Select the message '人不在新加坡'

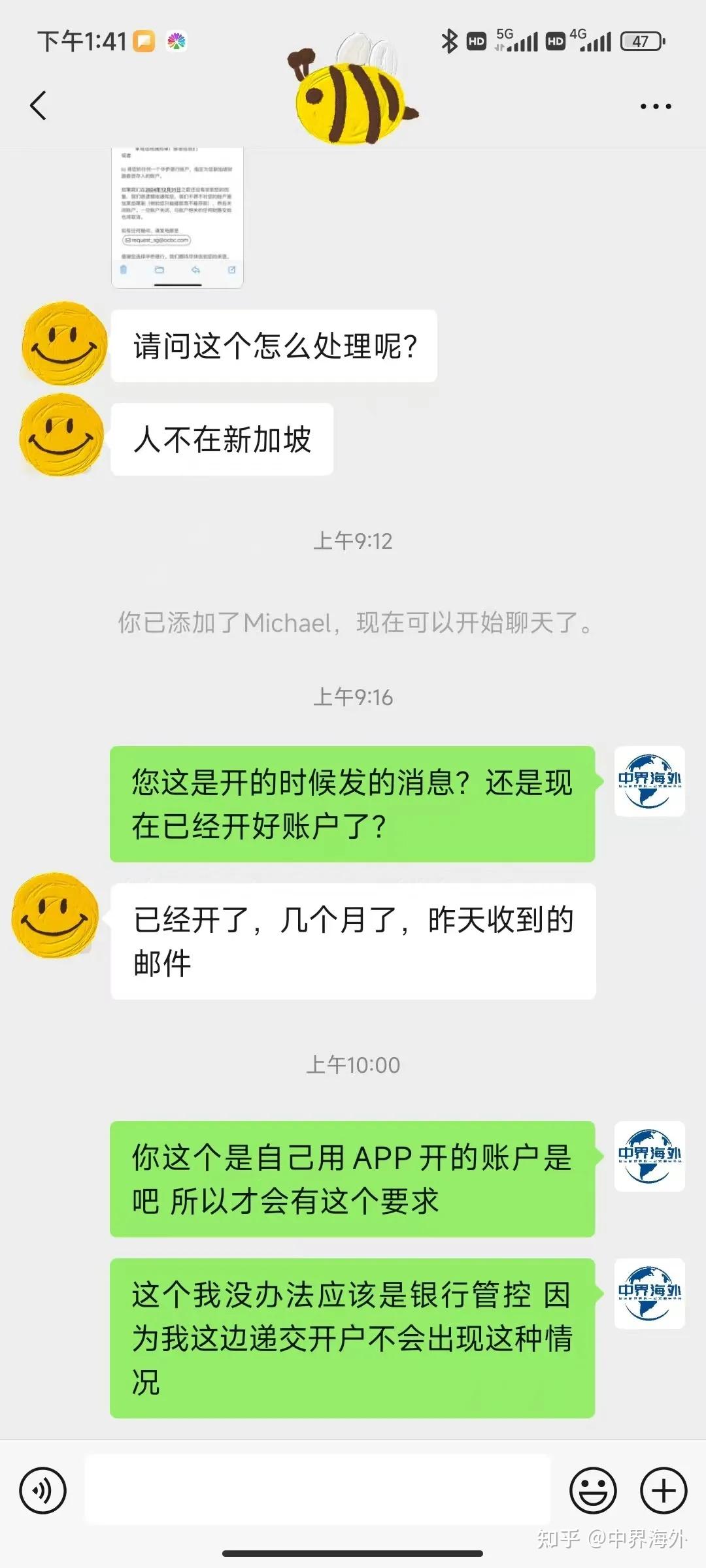click(221, 440)
